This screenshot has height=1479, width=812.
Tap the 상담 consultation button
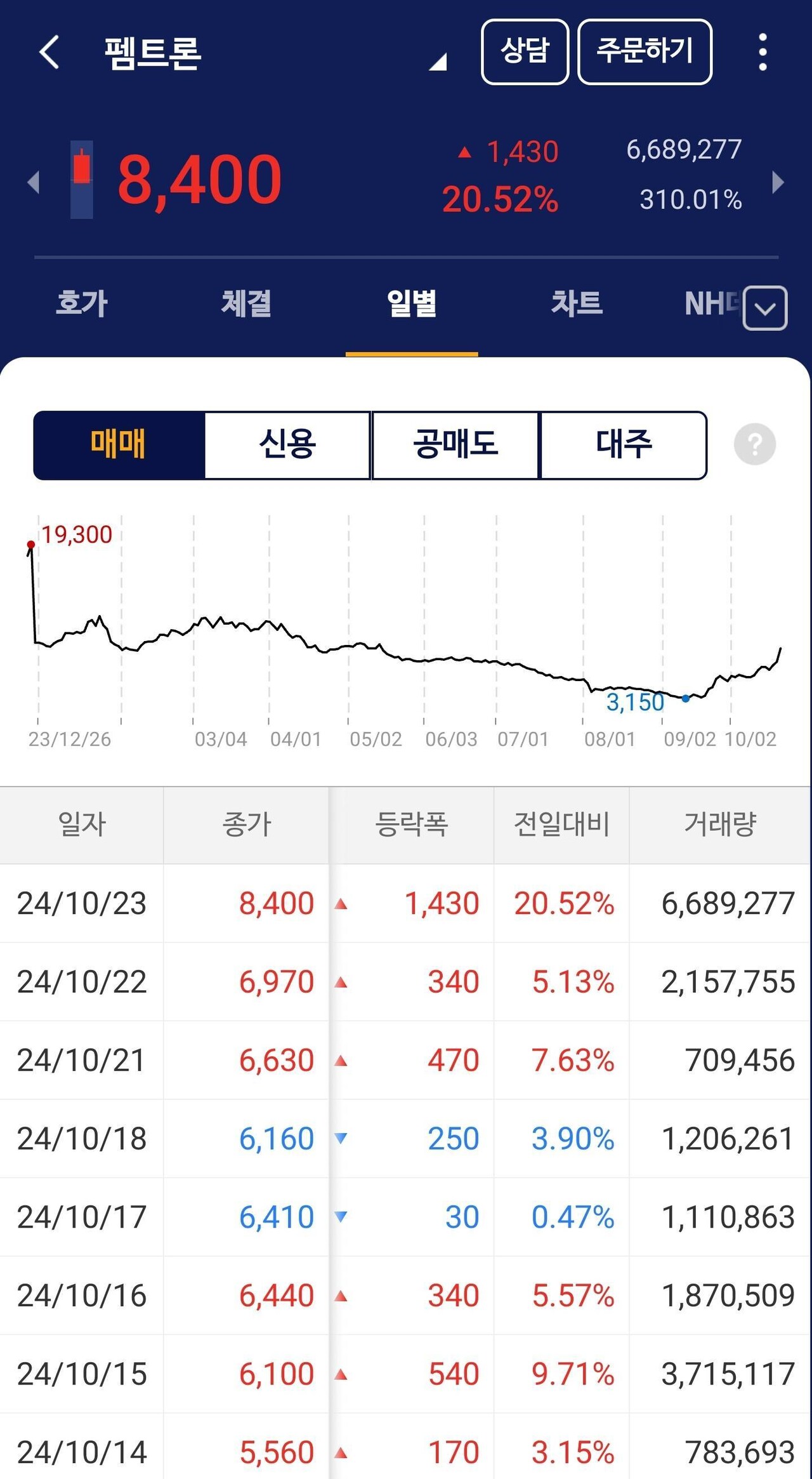click(525, 53)
